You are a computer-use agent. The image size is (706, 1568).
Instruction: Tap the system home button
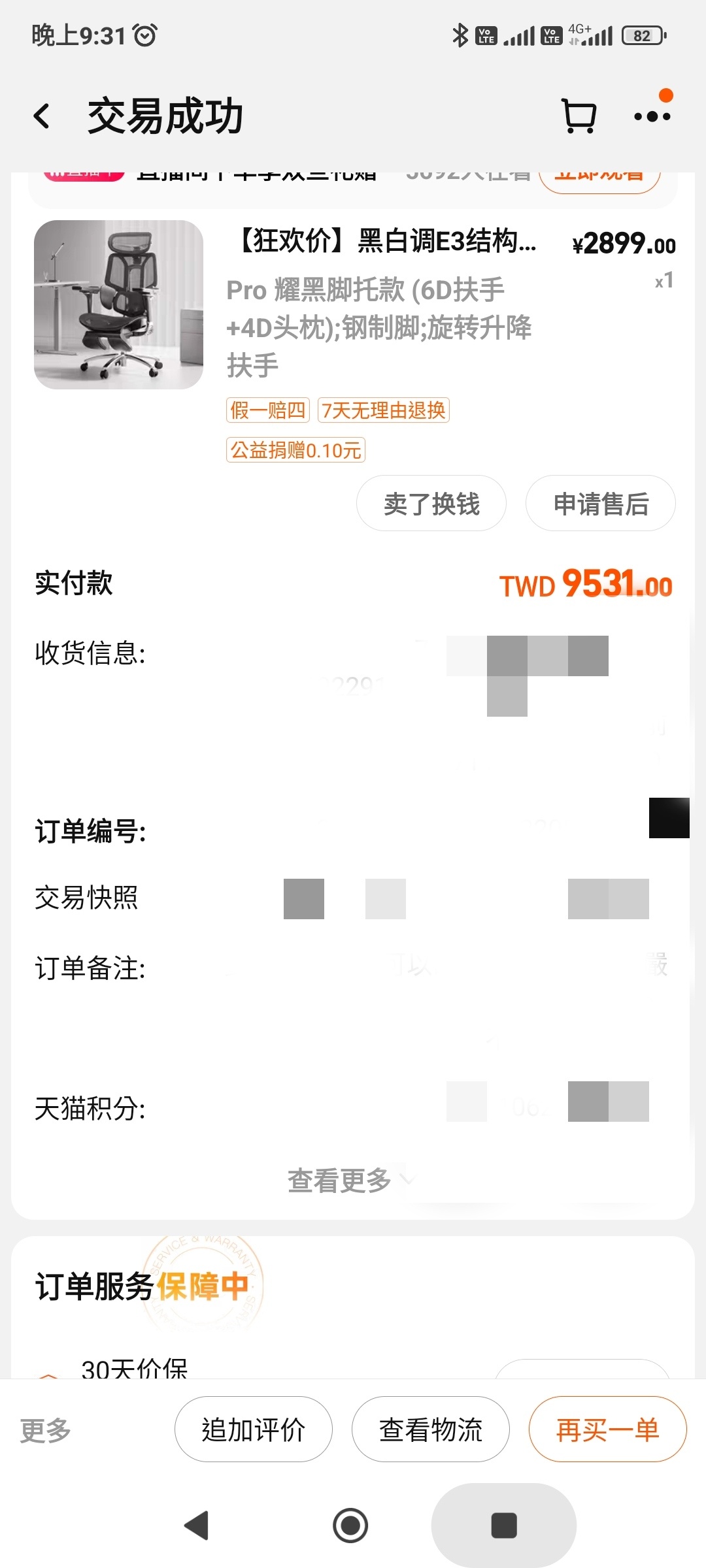click(350, 1526)
